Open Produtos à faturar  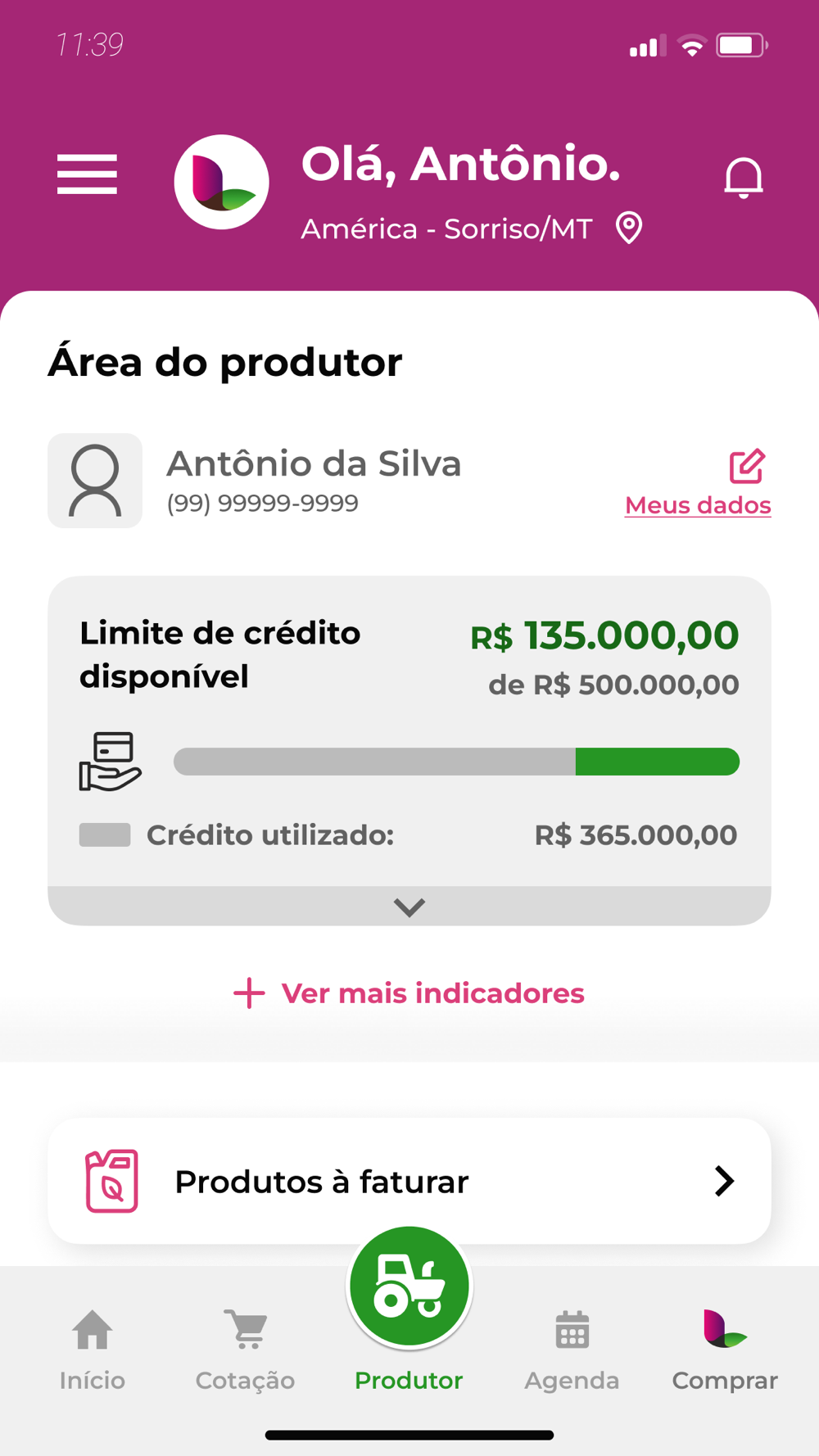[409, 1181]
